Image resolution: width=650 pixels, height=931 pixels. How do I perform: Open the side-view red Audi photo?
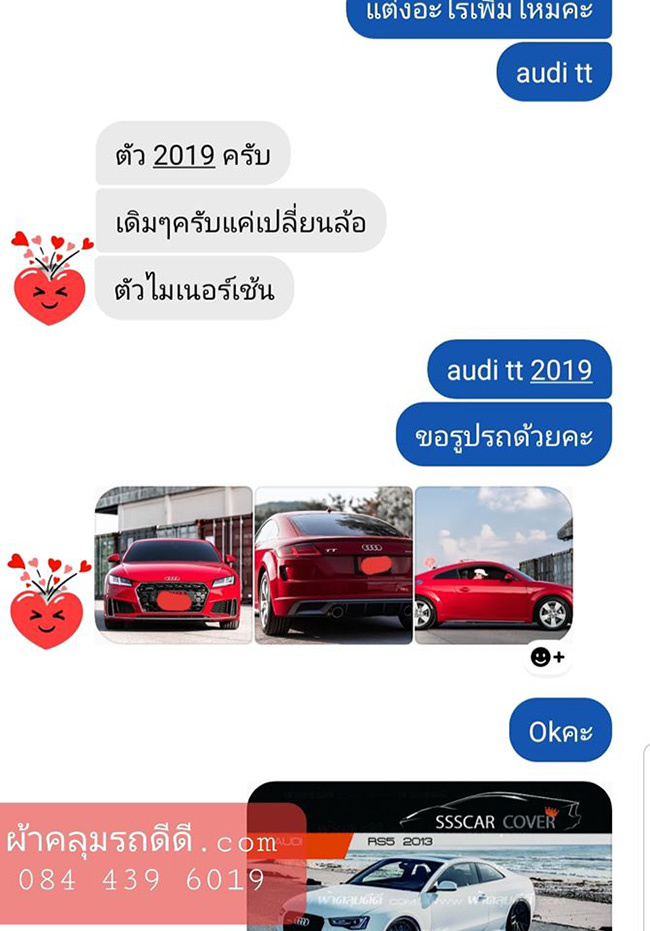click(x=493, y=565)
